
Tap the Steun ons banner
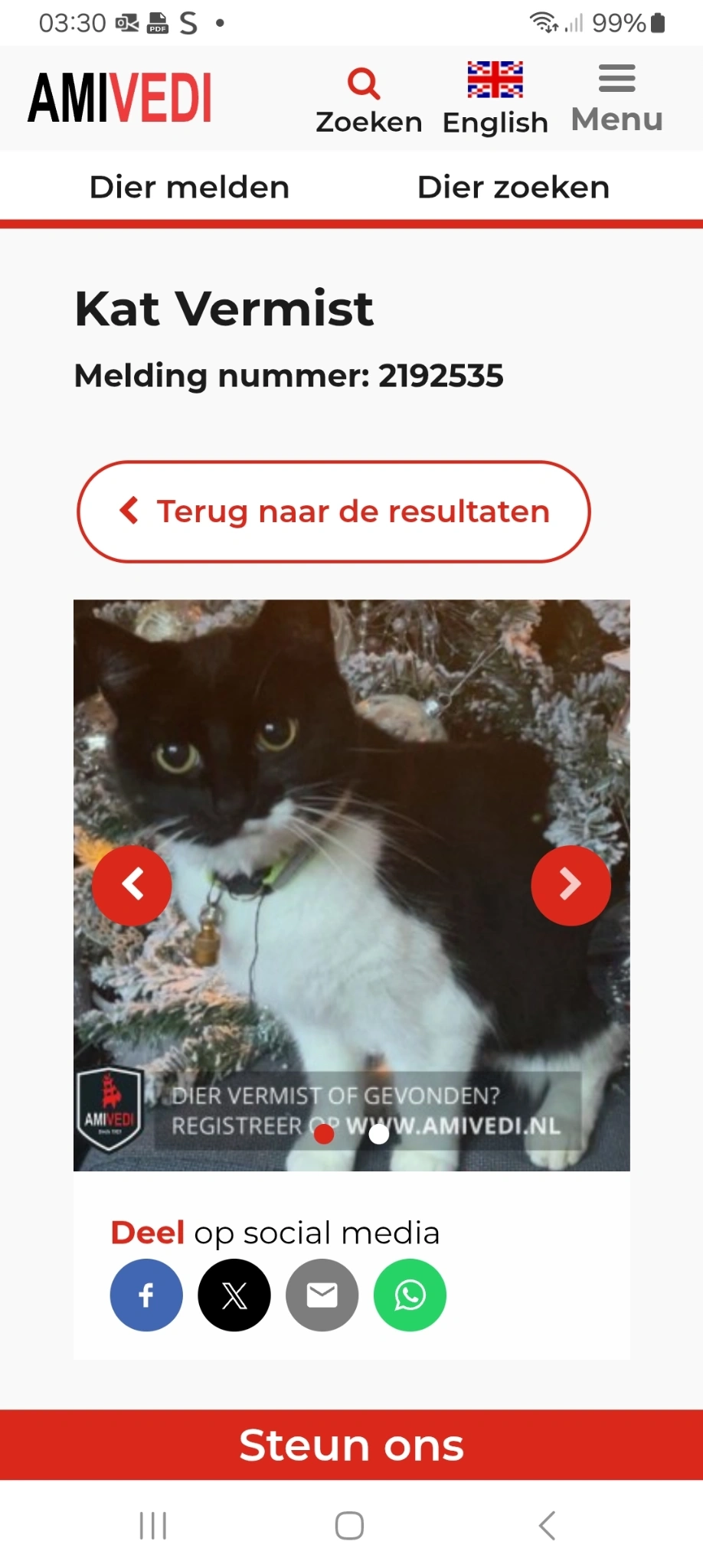351,1445
